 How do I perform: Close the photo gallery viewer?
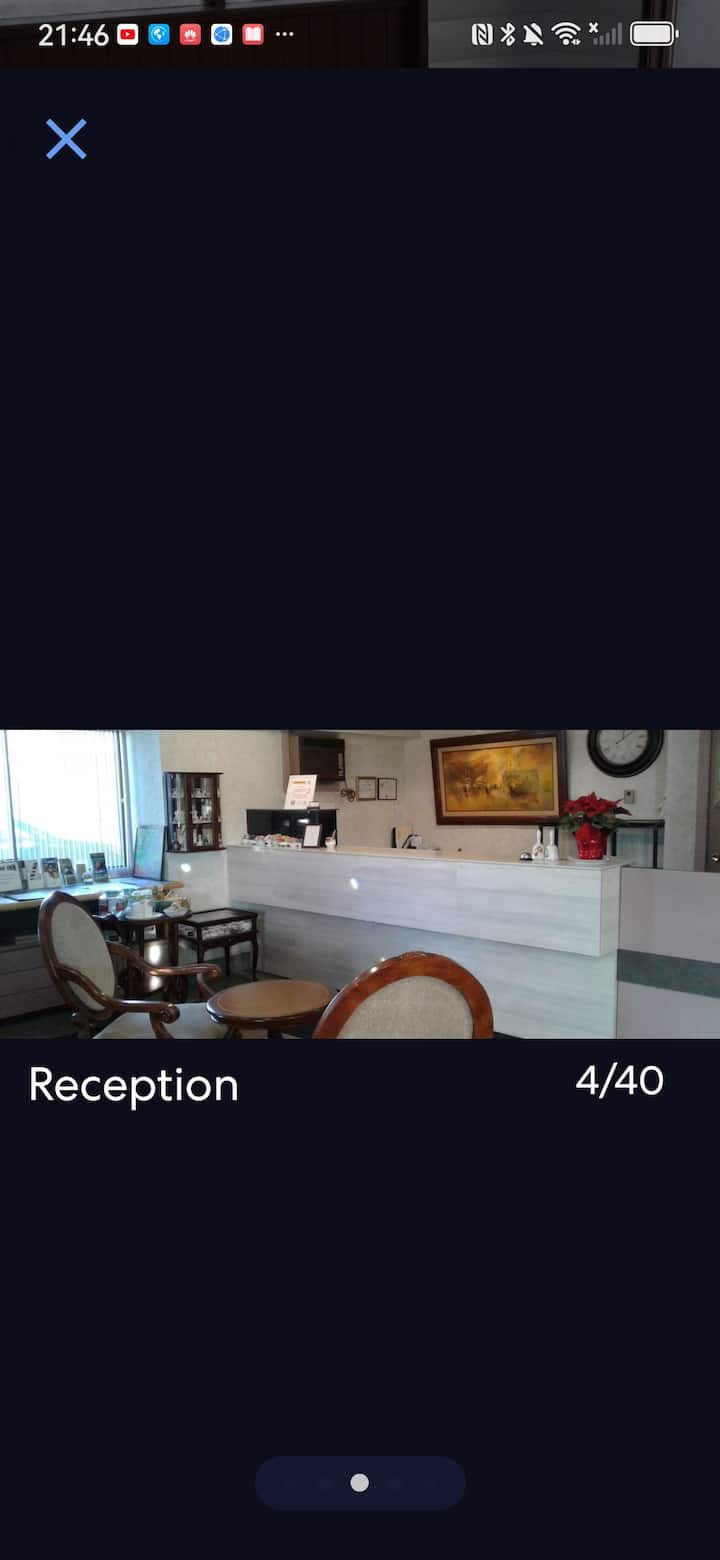(66, 139)
